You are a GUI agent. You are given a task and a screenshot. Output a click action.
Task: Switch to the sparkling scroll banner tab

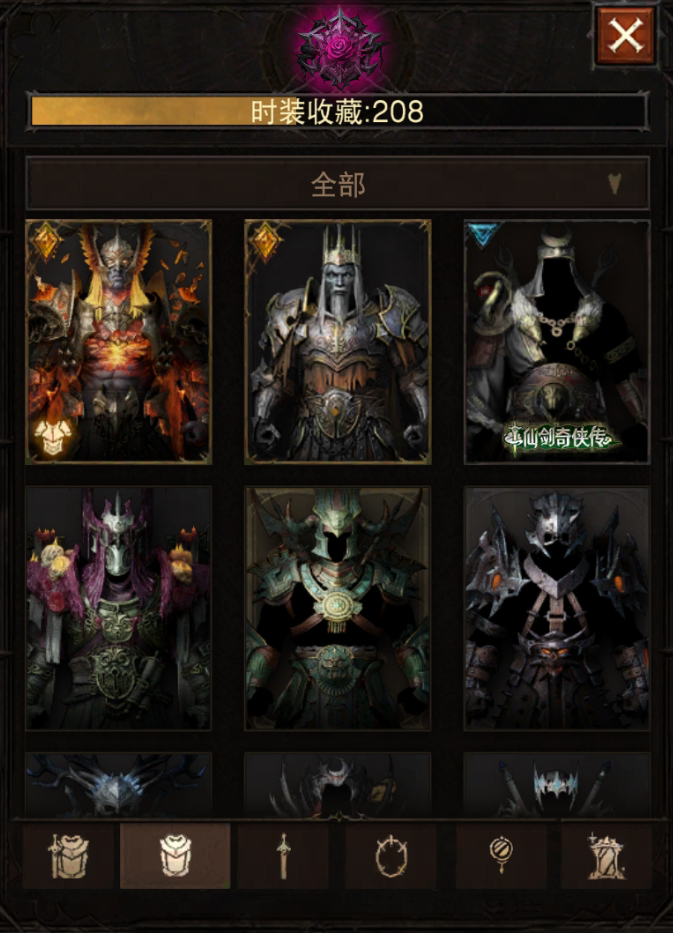tap(606, 857)
